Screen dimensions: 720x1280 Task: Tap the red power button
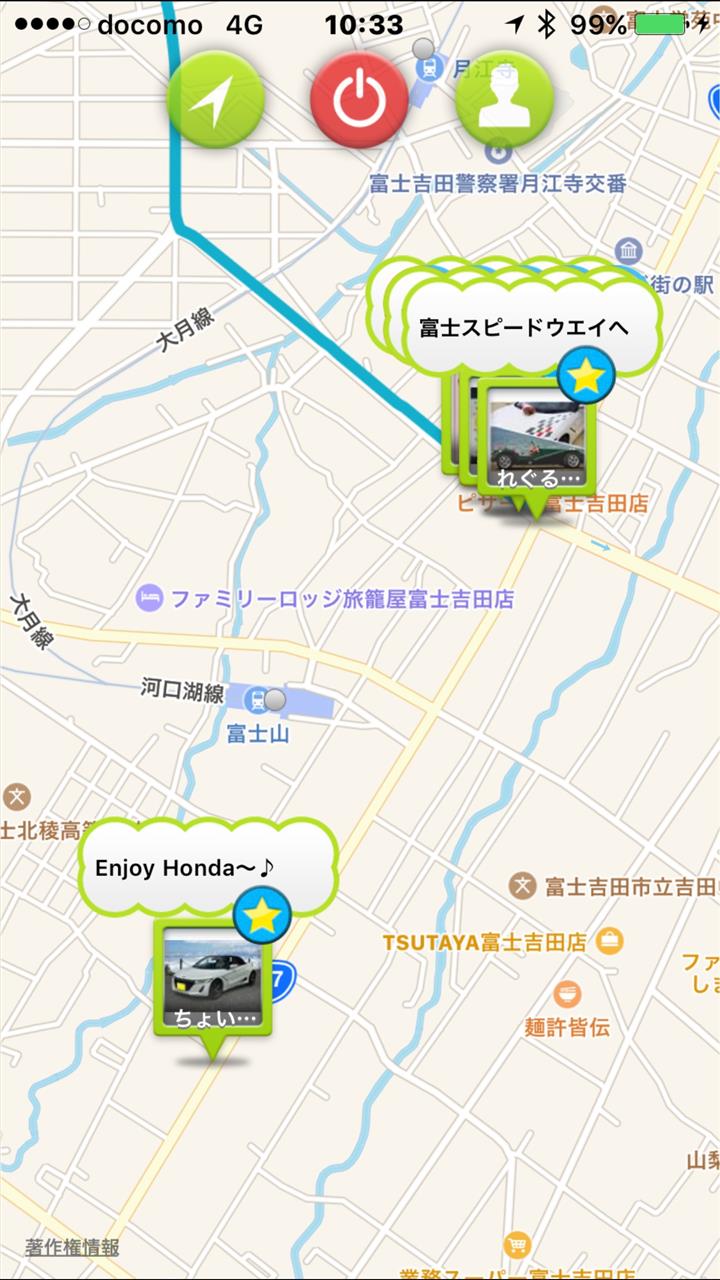coord(359,99)
